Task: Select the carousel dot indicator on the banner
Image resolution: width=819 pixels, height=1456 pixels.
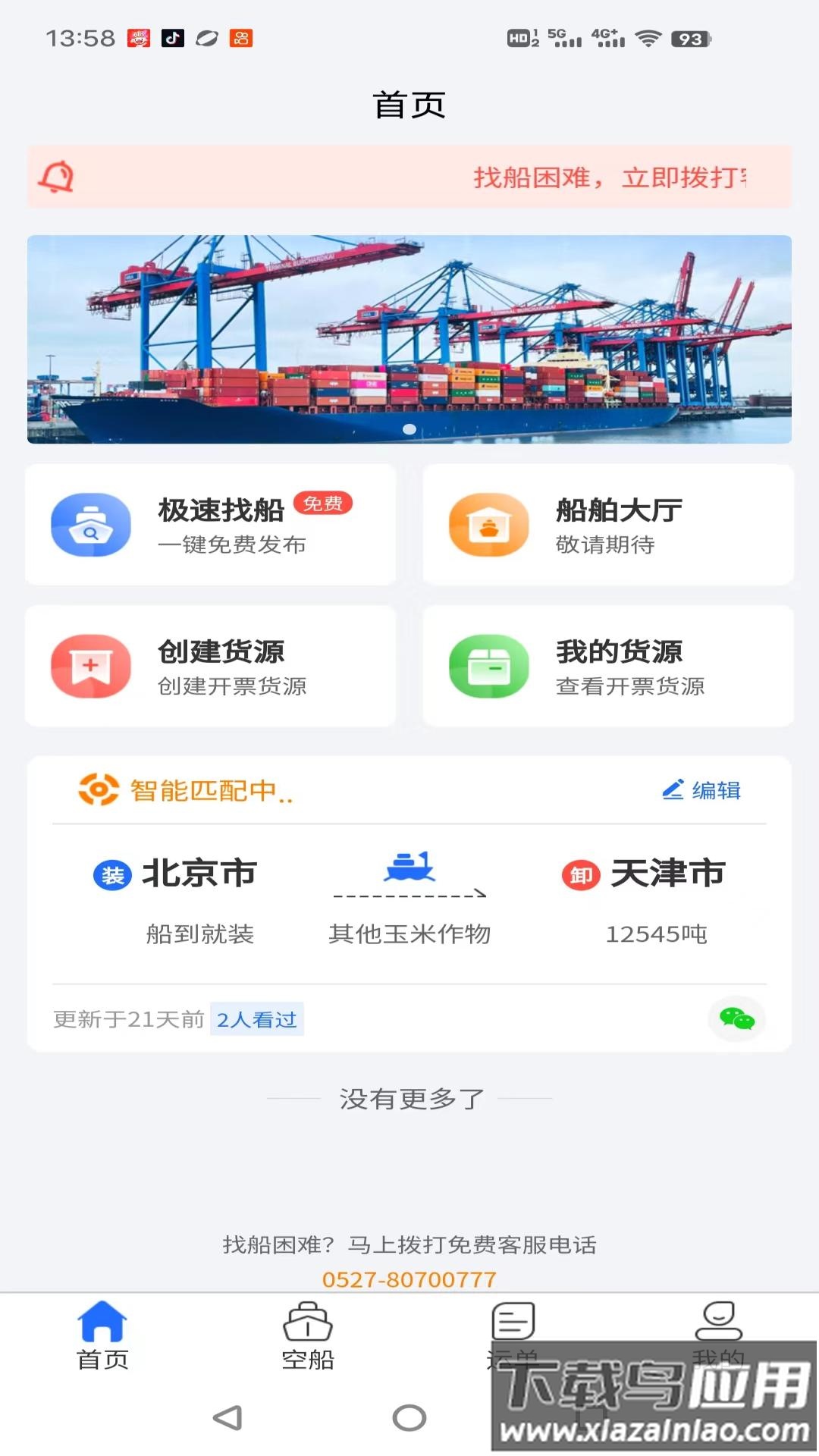Action: click(x=410, y=429)
